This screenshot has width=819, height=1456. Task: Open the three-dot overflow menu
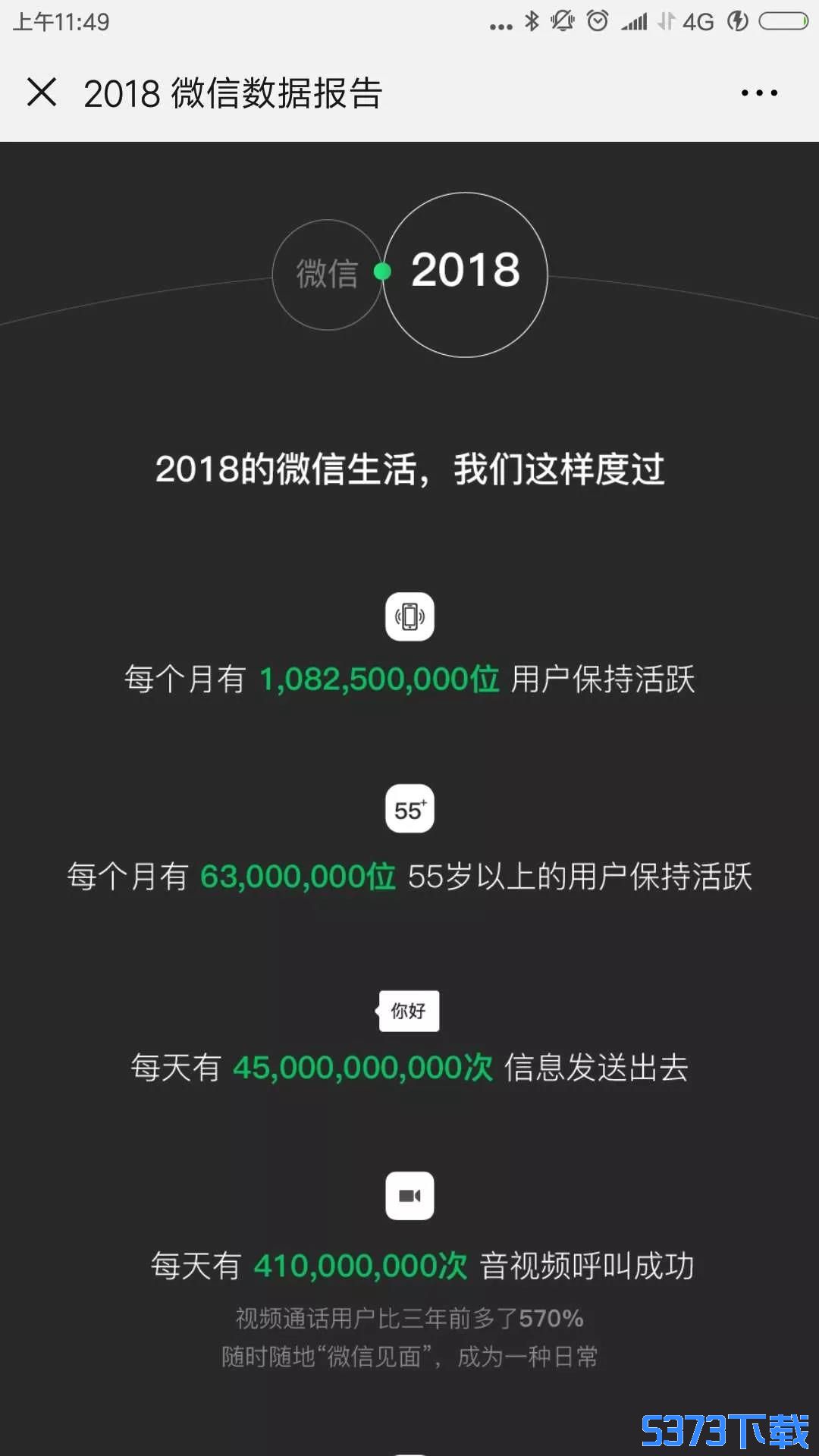coord(759,93)
